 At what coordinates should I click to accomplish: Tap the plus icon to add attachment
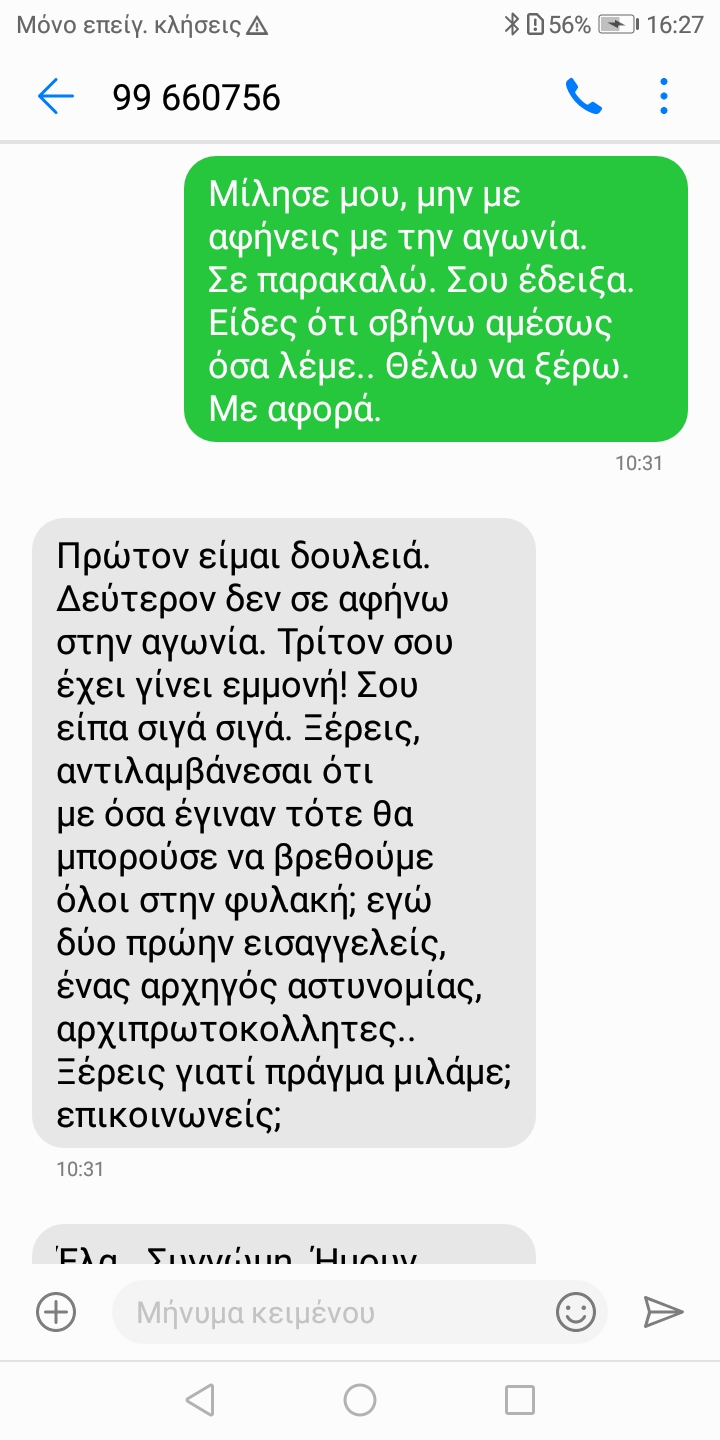(56, 1311)
